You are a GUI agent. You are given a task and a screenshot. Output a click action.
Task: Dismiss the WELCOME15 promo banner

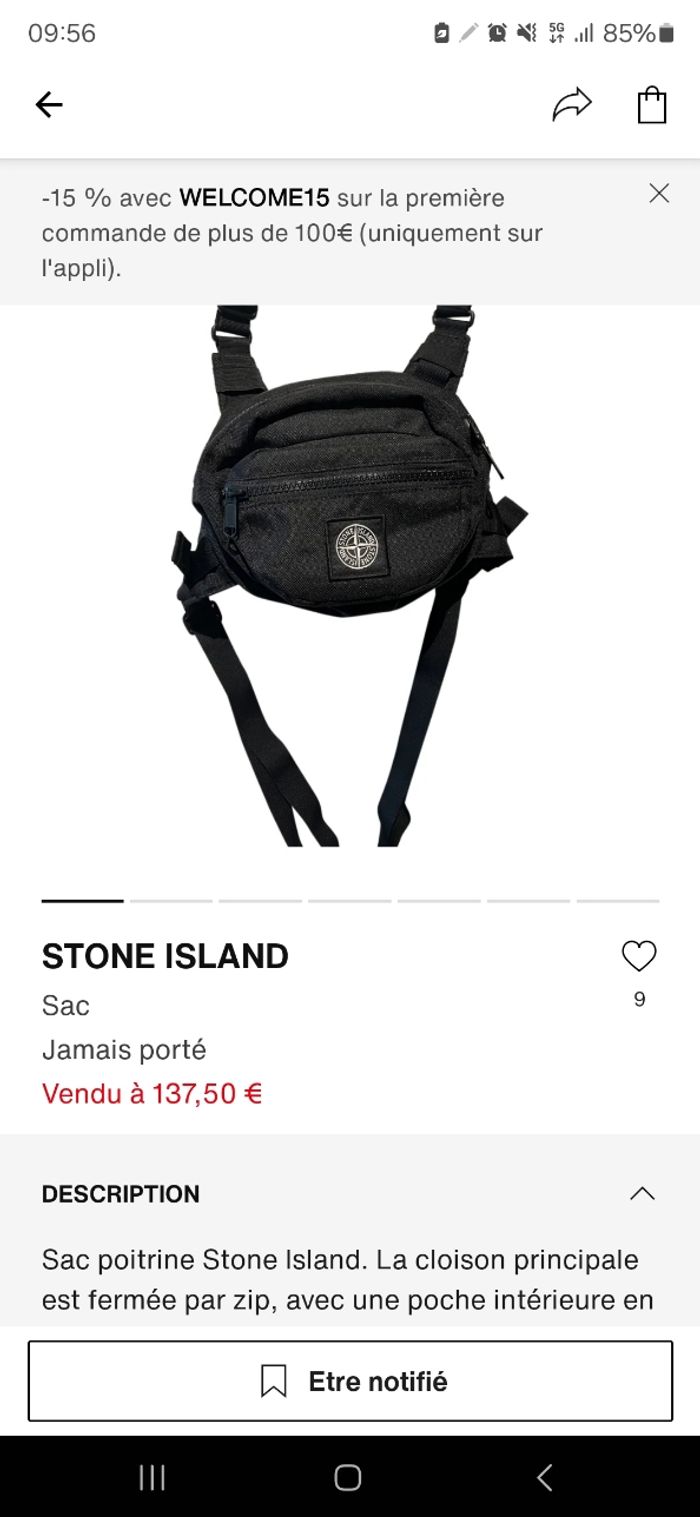pos(659,193)
